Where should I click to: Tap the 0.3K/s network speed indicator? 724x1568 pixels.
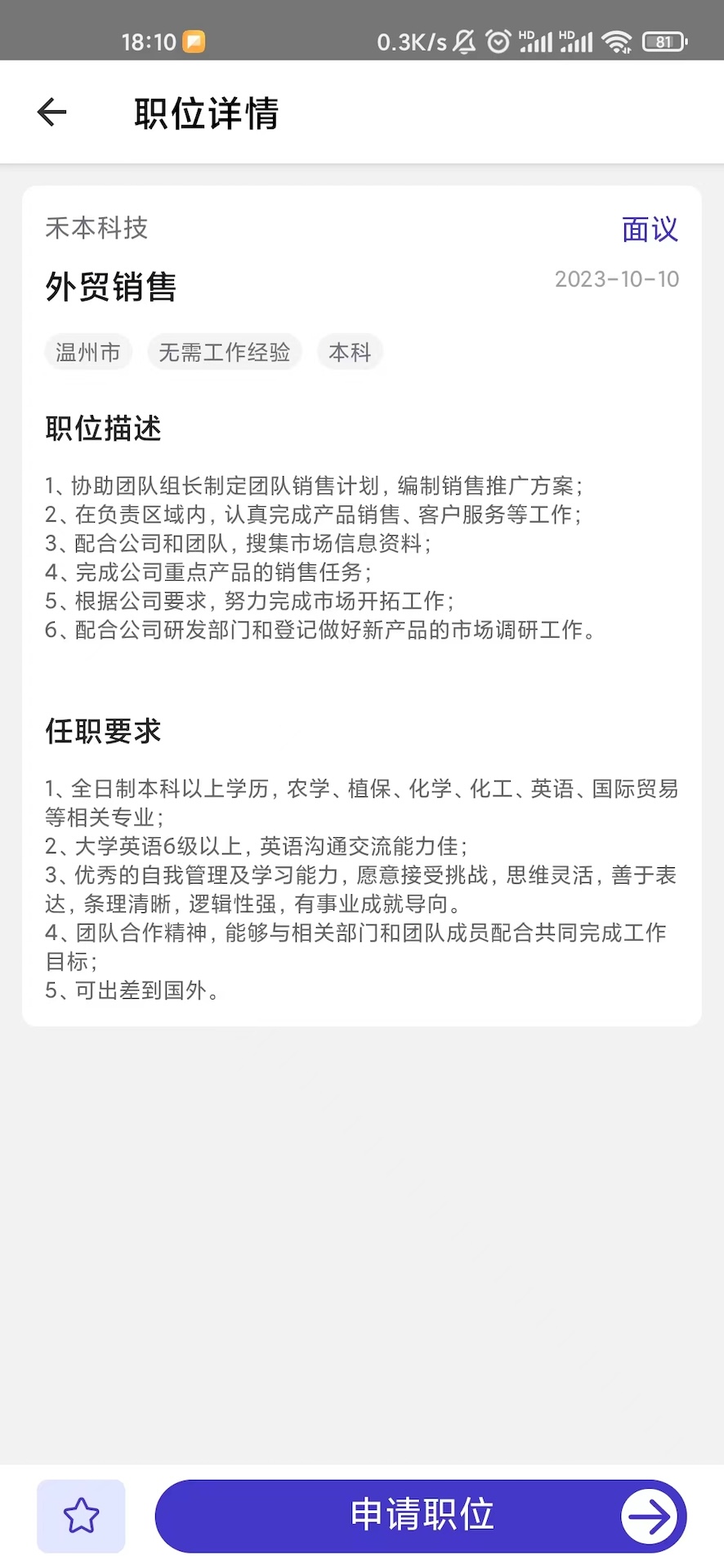pyautogui.click(x=410, y=40)
